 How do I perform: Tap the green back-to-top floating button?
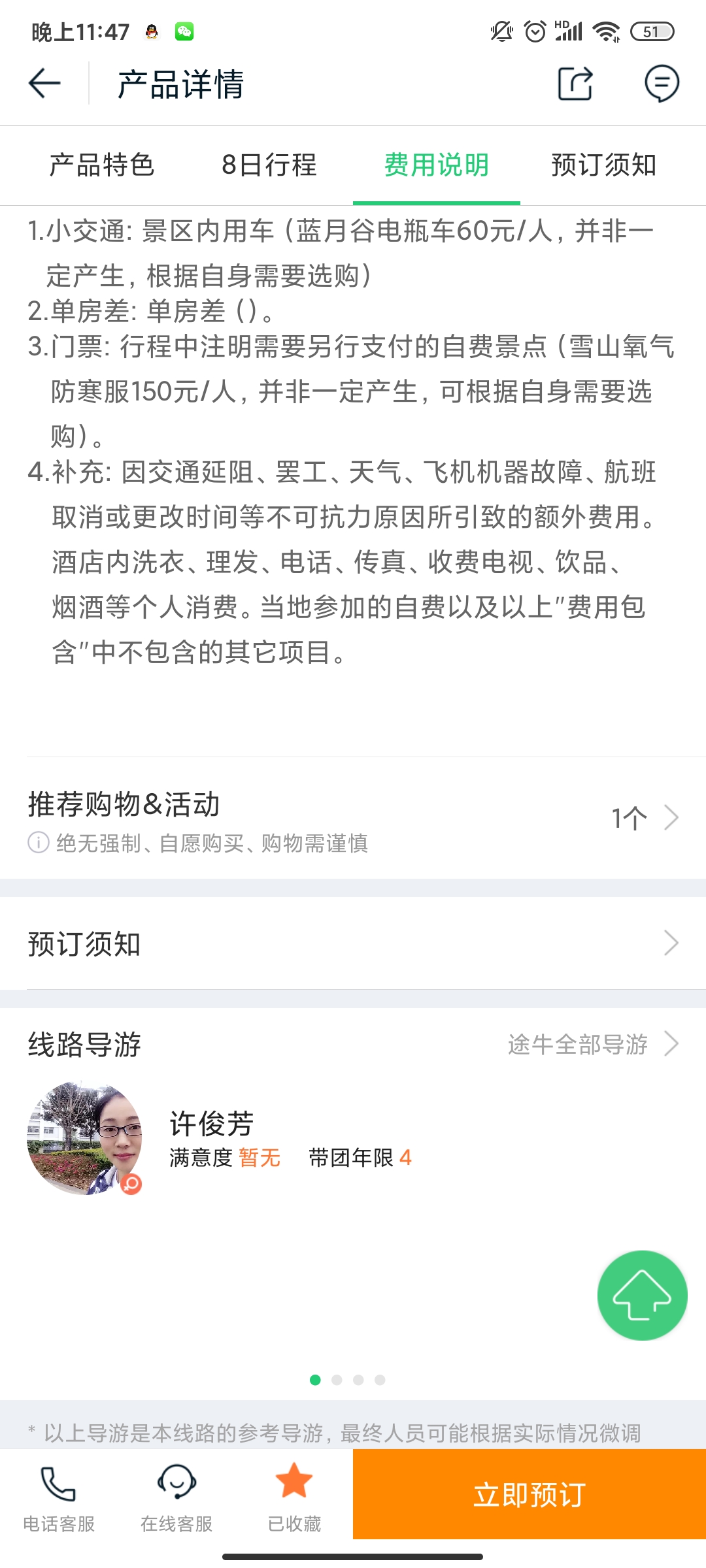(x=642, y=1295)
